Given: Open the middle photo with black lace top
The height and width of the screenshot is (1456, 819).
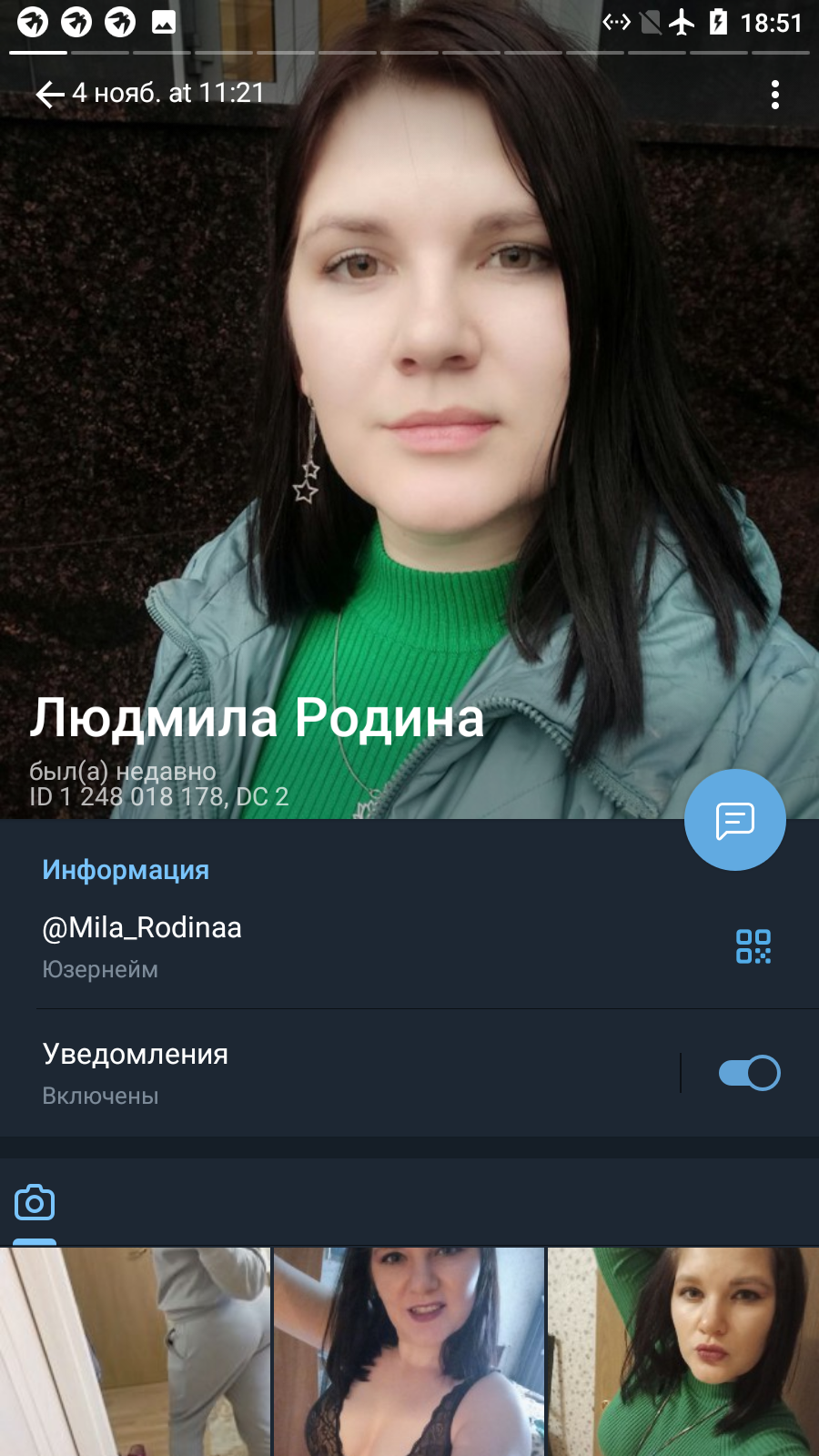Looking at the screenshot, I should [409, 1352].
